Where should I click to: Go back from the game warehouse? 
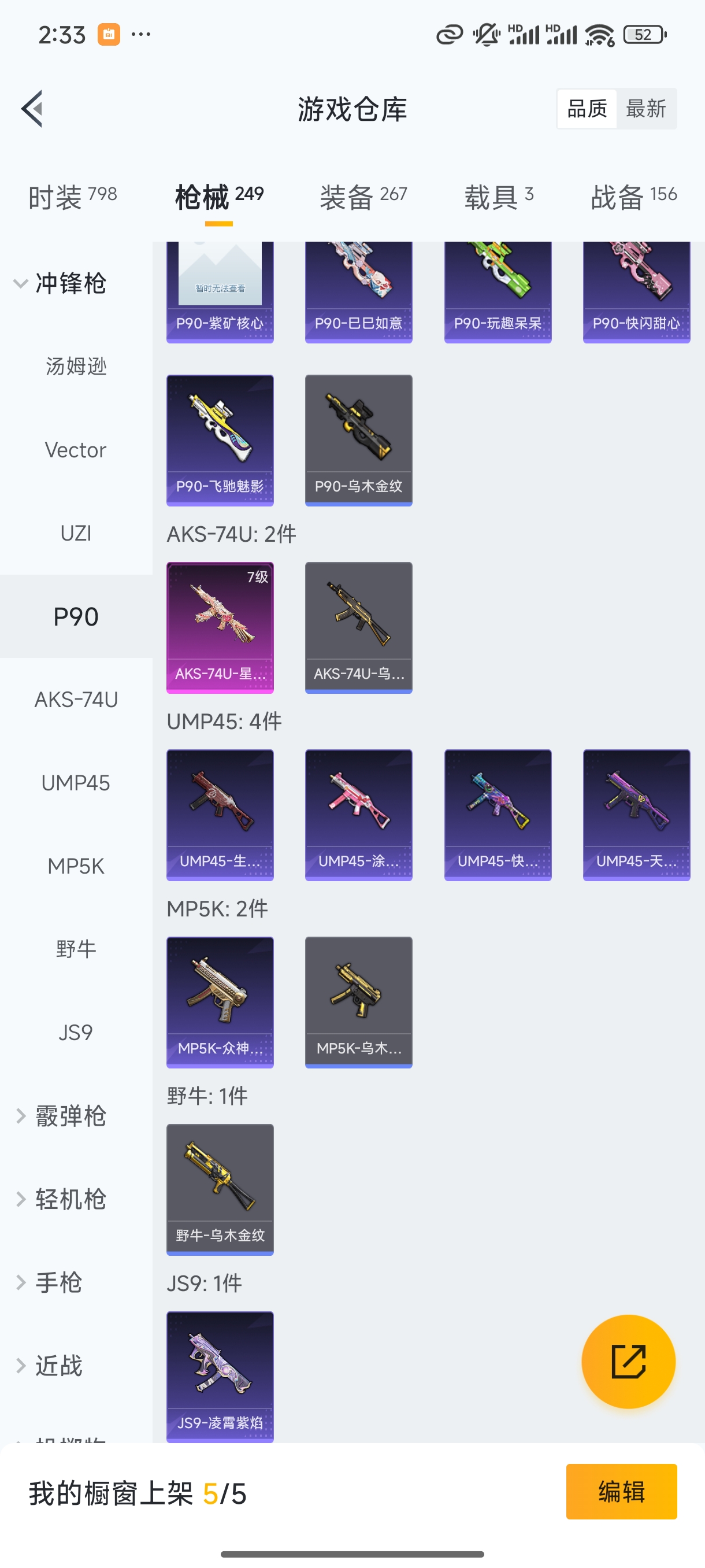click(x=33, y=109)
